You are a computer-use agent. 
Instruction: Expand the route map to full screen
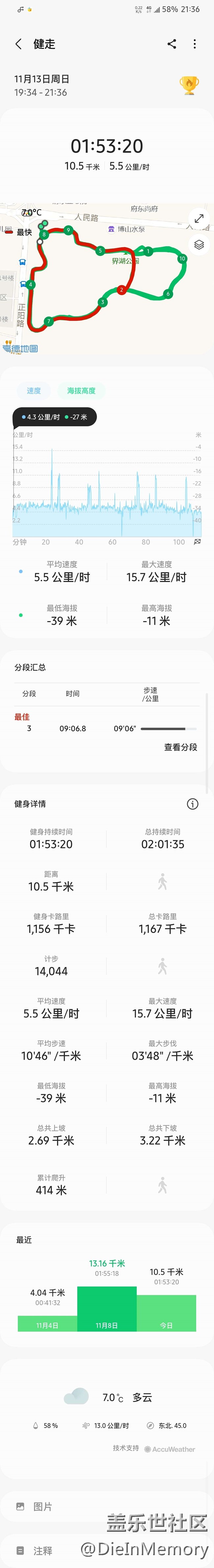[x=199, y=219]
